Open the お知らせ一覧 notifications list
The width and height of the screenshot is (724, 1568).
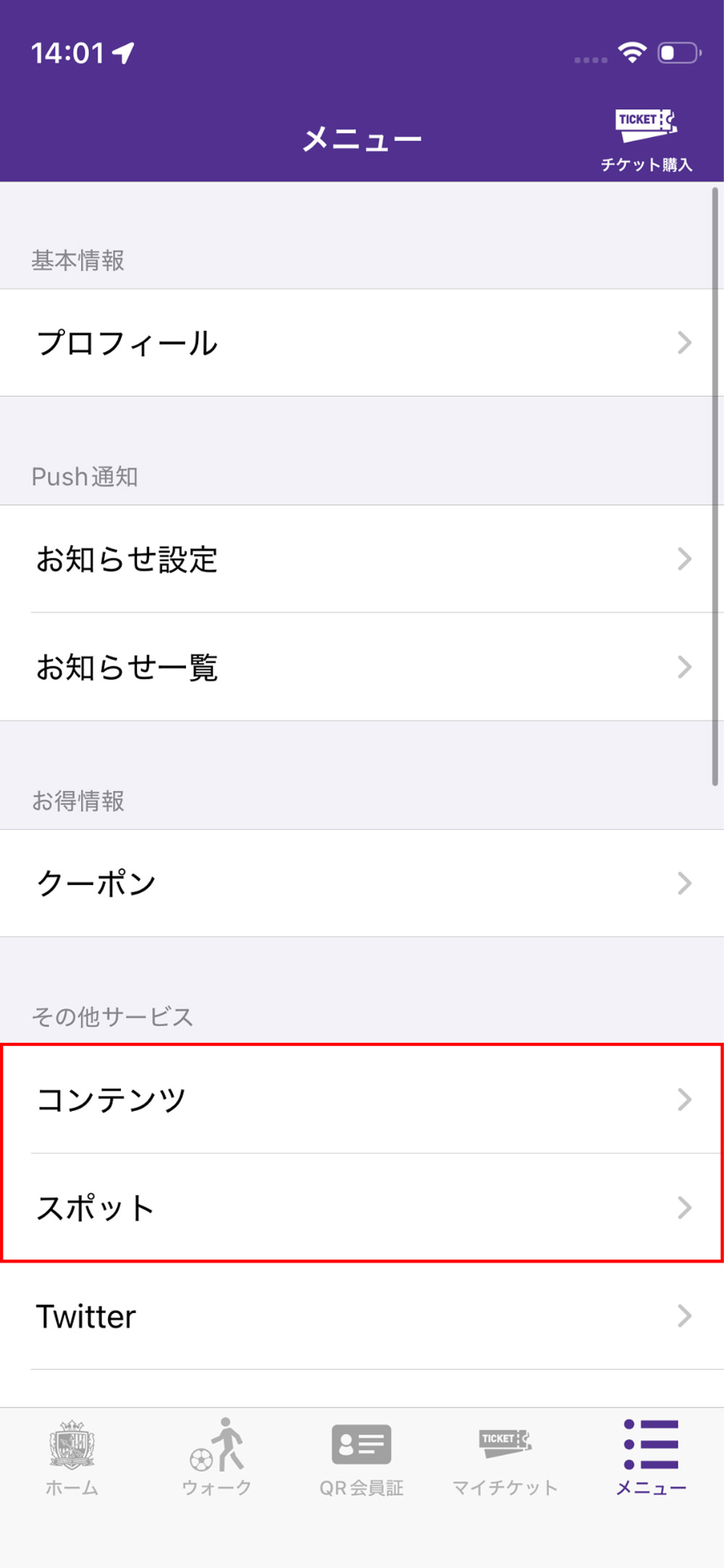(217, 668)
